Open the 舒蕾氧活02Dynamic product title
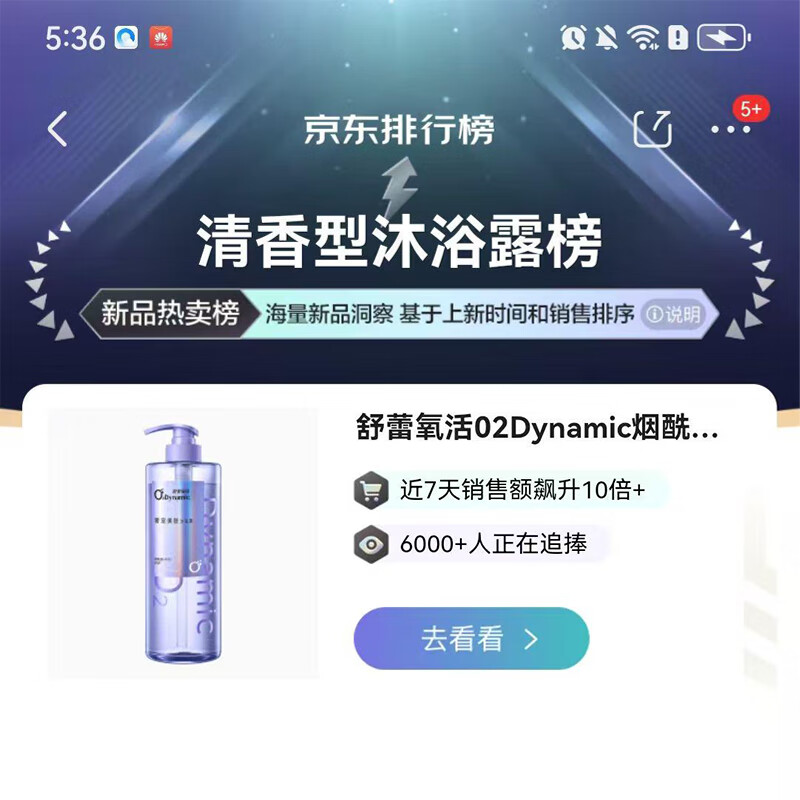This screenshot has height=800, width=800. [537, 428]
